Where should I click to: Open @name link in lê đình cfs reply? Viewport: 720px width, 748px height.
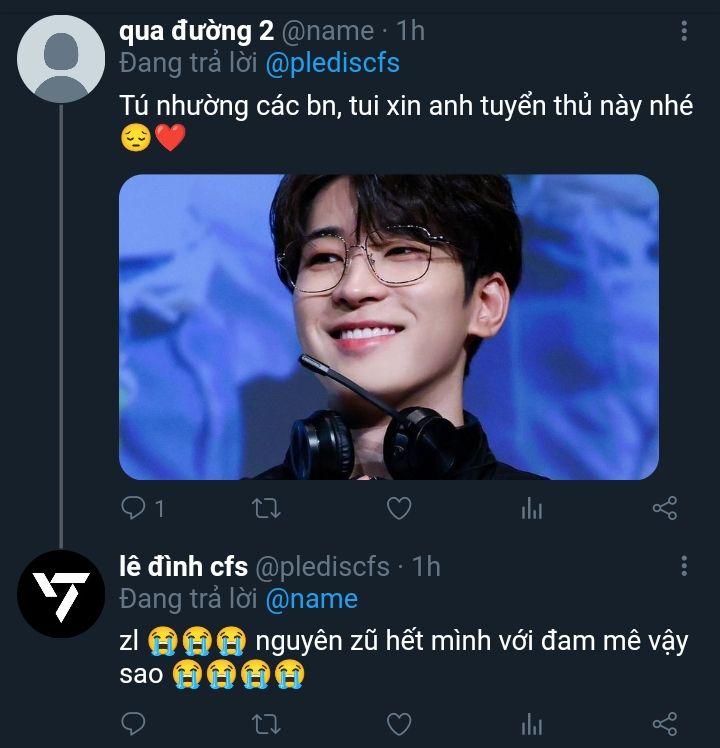click(x=311, y=599)
